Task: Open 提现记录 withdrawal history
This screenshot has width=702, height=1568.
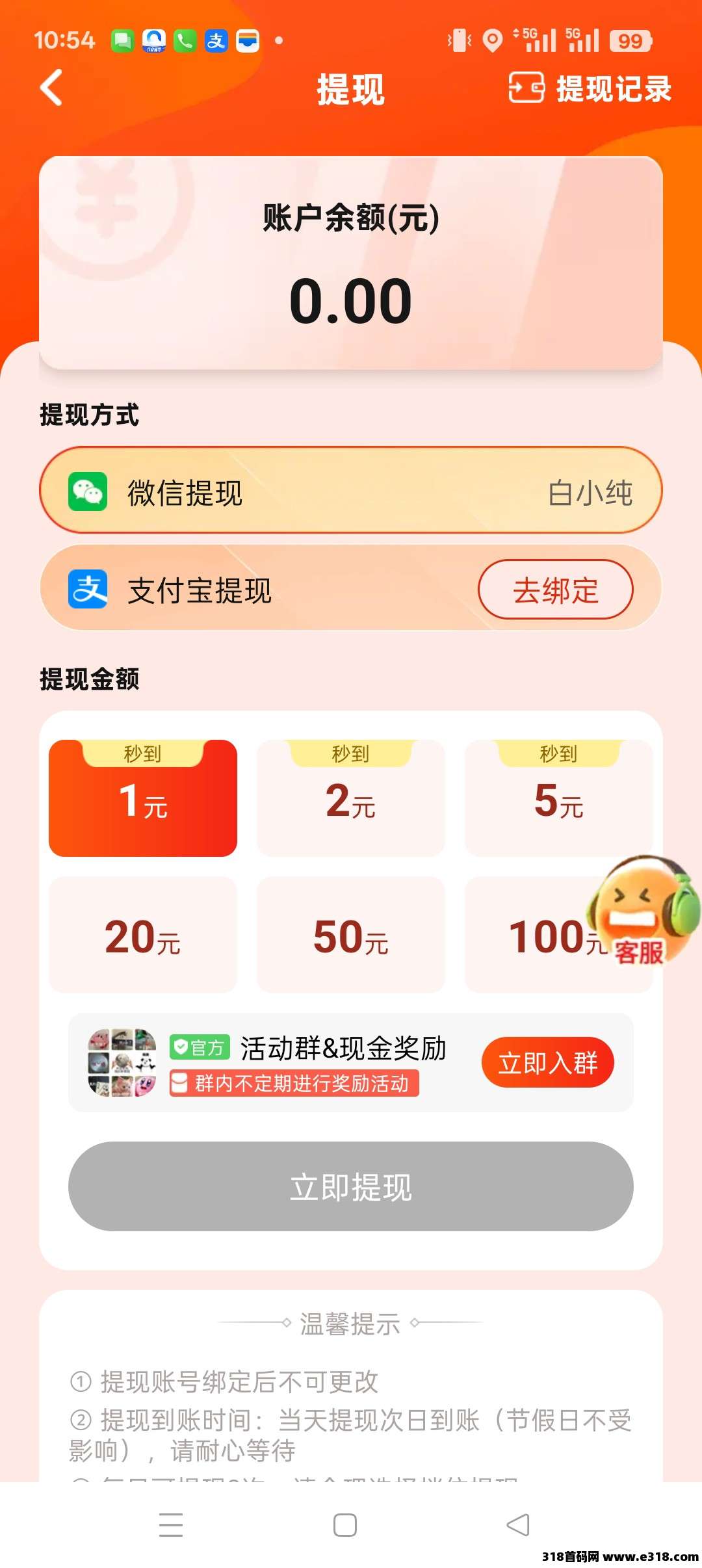Action: [x=590, y=88]
